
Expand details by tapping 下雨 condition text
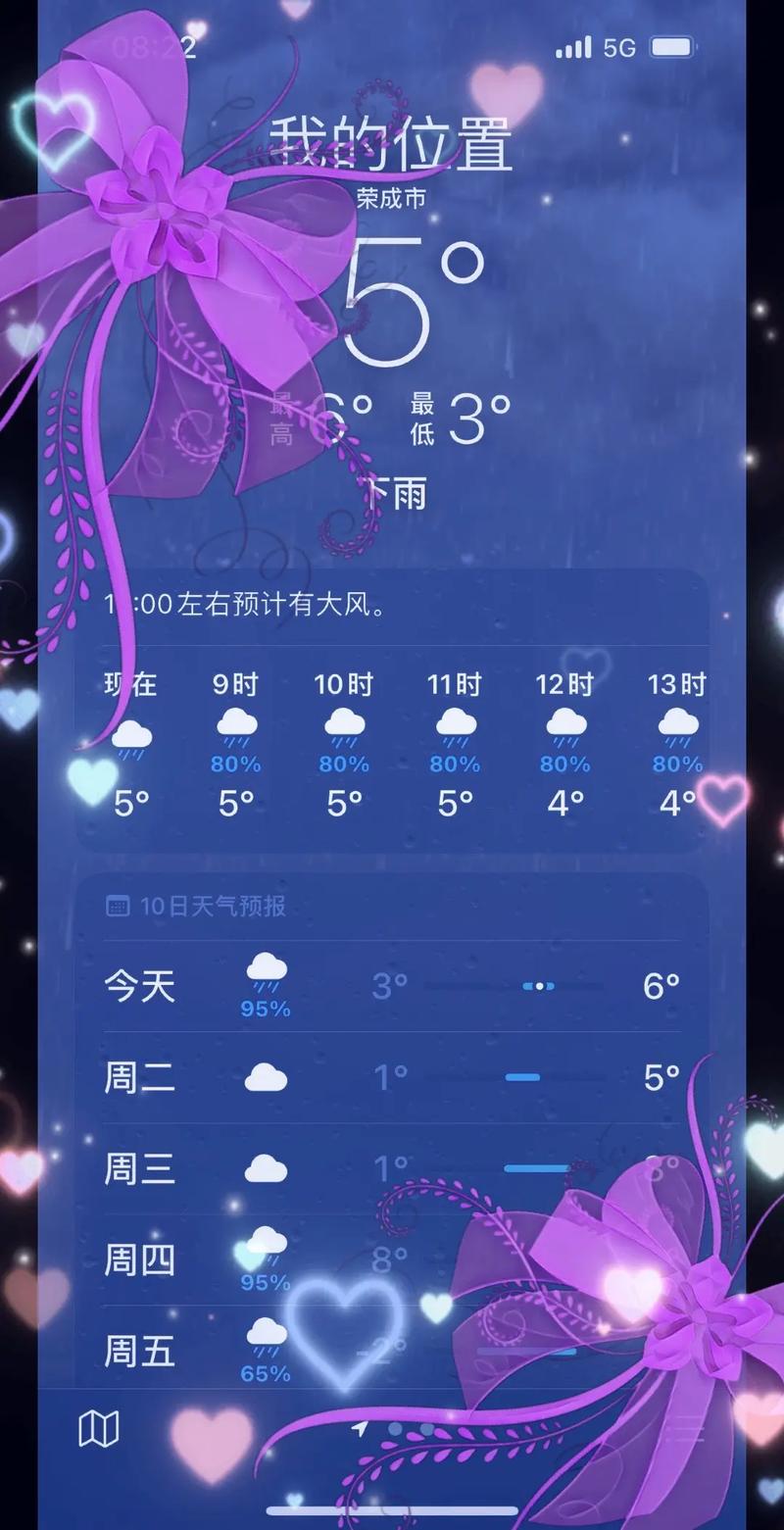click(x=392, y=495)
